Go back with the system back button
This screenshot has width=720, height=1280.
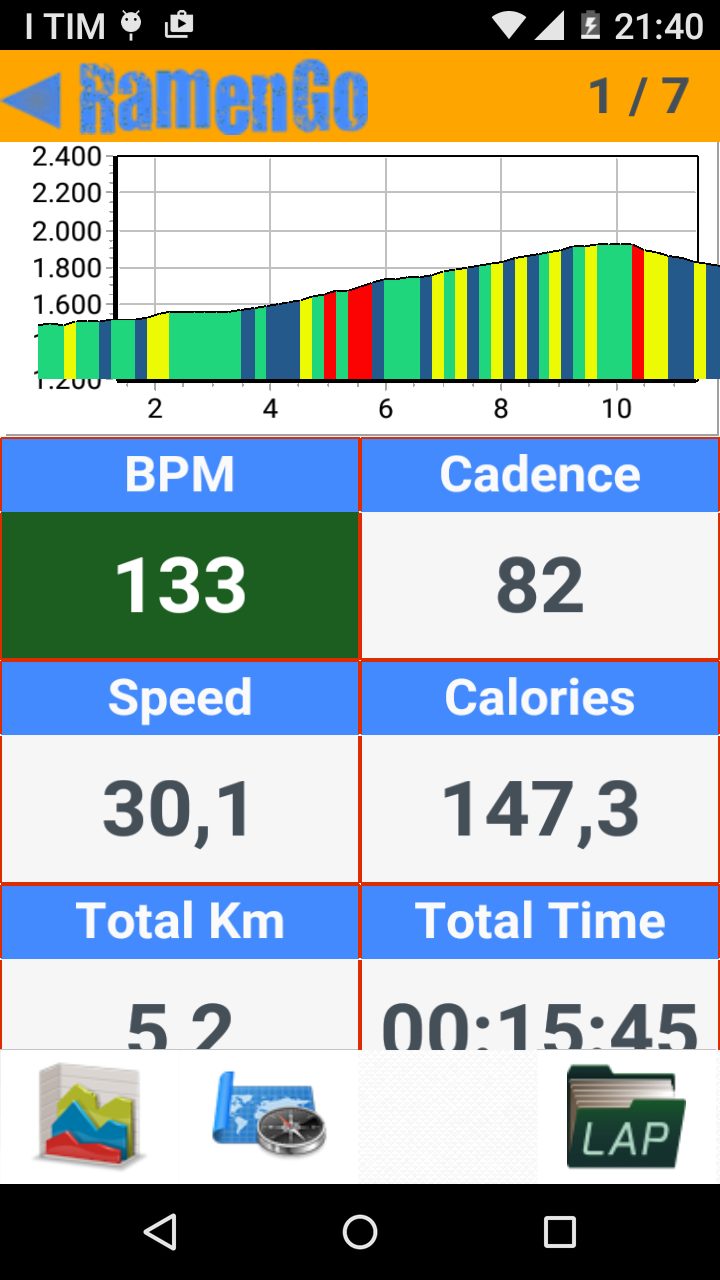160,1232
